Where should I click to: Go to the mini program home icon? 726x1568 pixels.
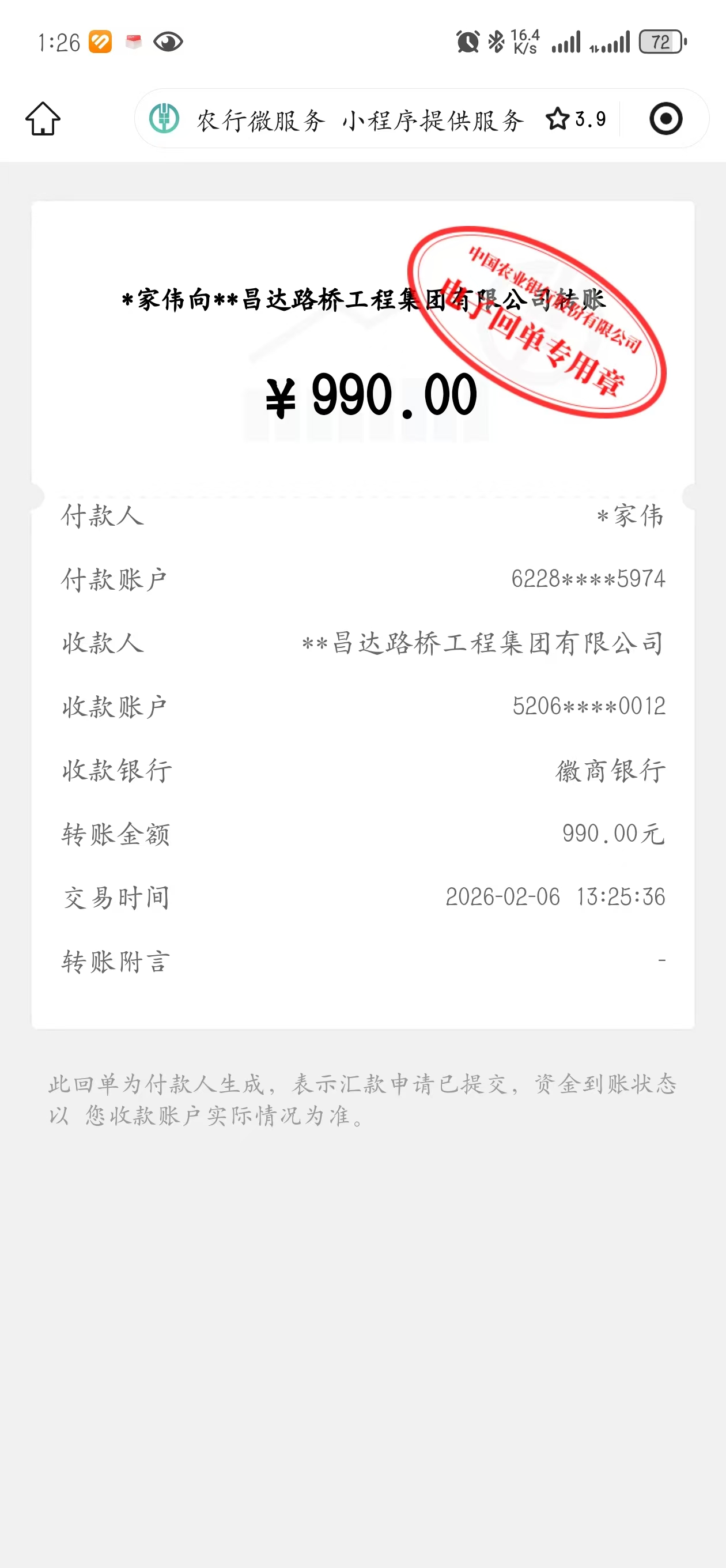43,118
